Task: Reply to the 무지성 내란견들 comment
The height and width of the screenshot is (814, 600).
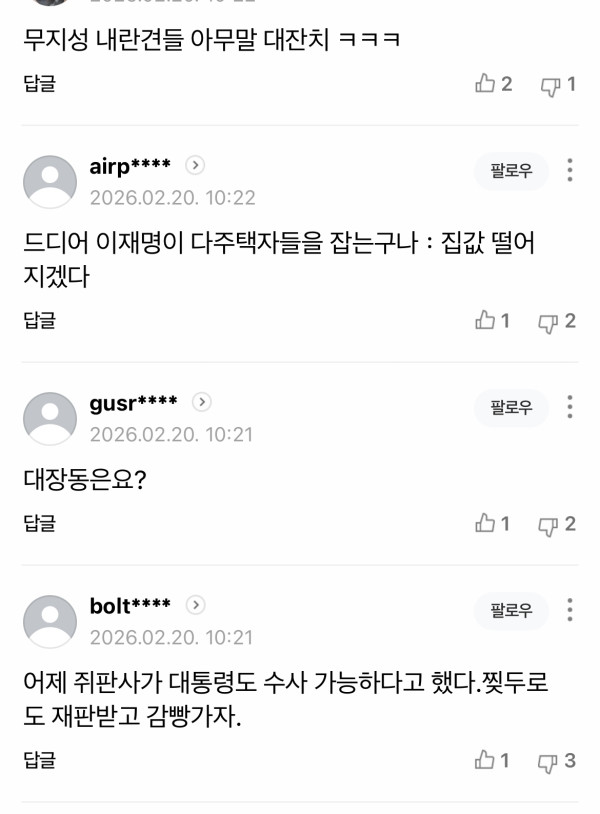Action: (x=39, y=84)
